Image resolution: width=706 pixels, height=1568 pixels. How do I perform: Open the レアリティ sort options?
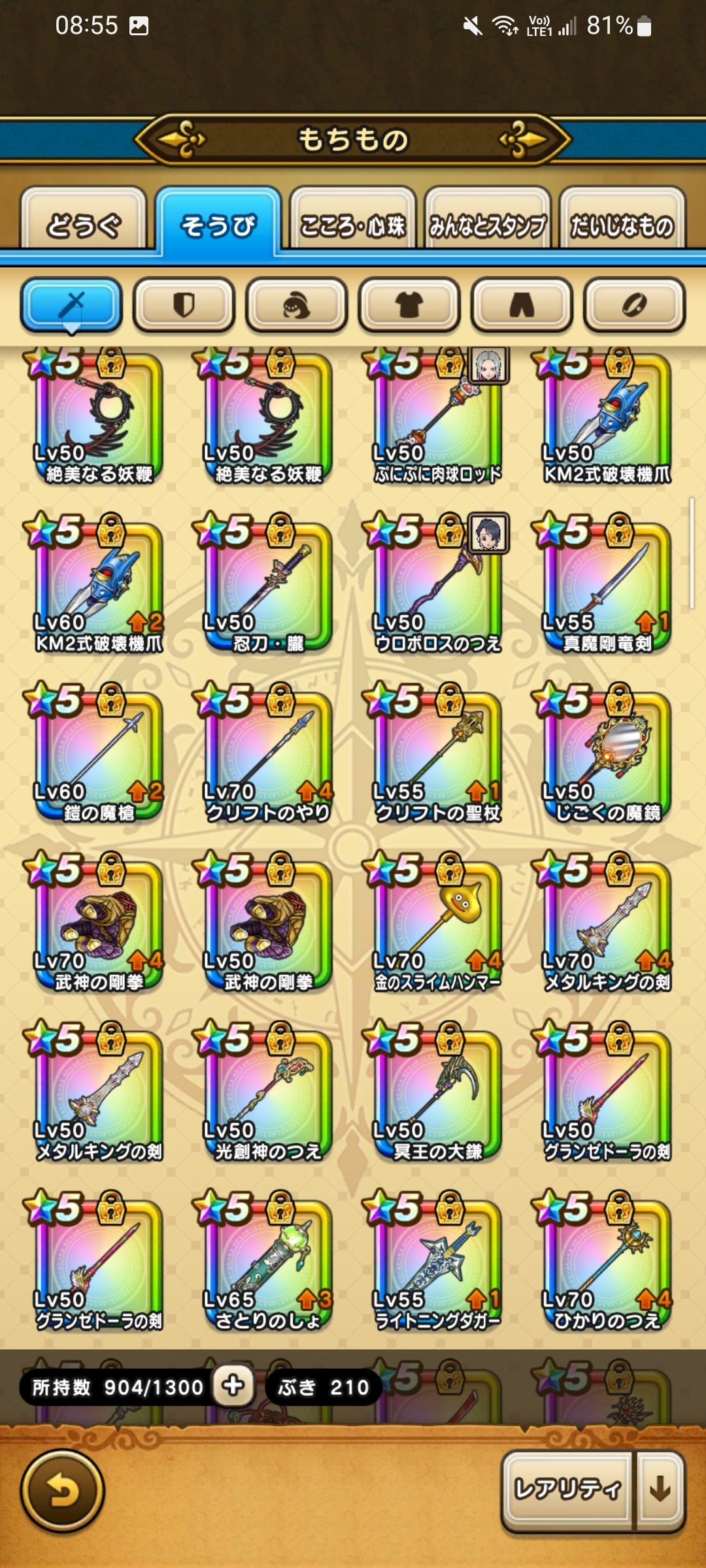click(x=567, y=1490)
